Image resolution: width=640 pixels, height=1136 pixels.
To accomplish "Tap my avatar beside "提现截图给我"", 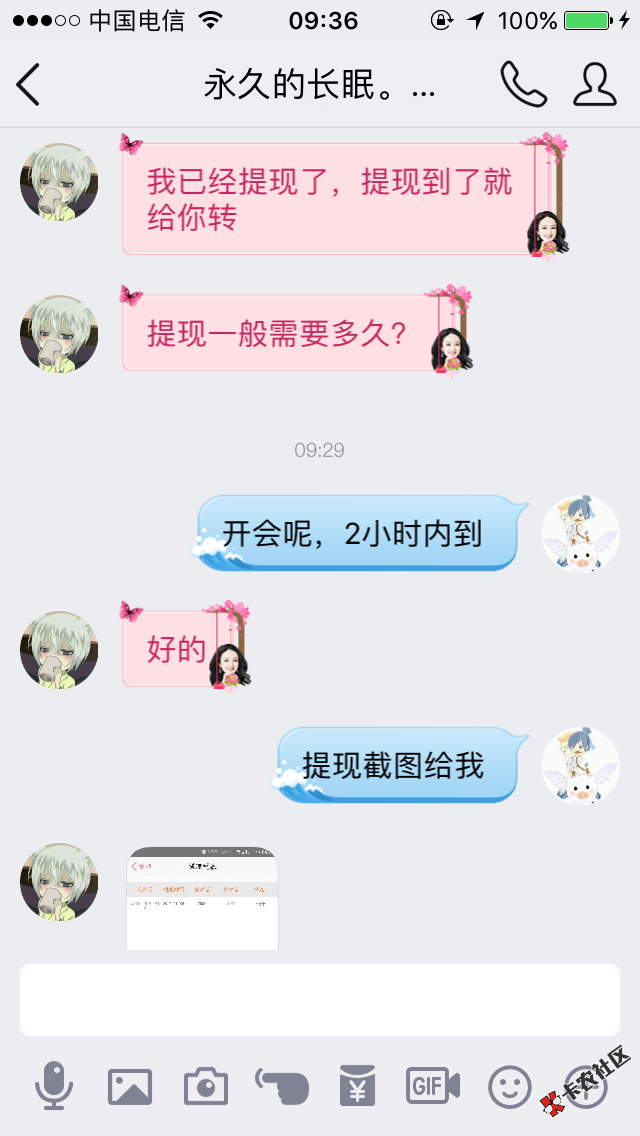I will (x=580, y=766).
